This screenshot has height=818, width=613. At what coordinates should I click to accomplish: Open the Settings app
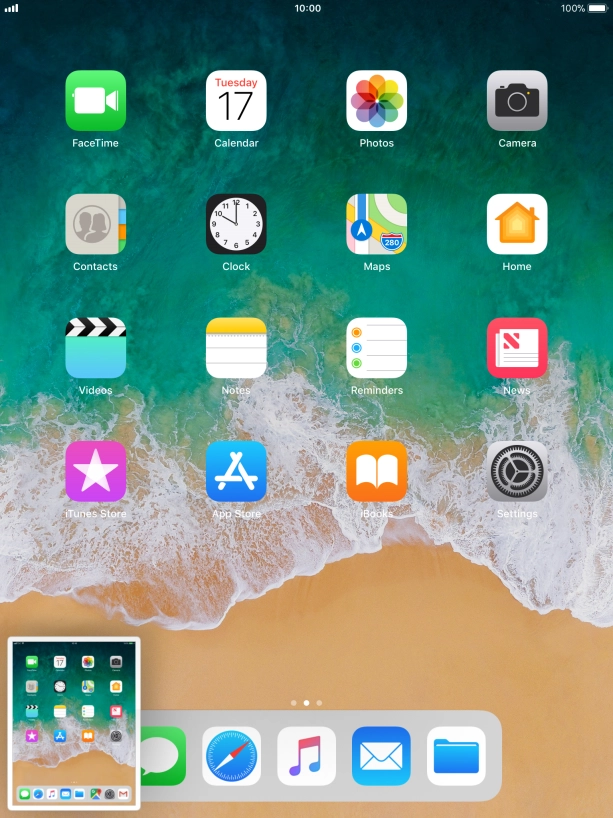[517, 471]
